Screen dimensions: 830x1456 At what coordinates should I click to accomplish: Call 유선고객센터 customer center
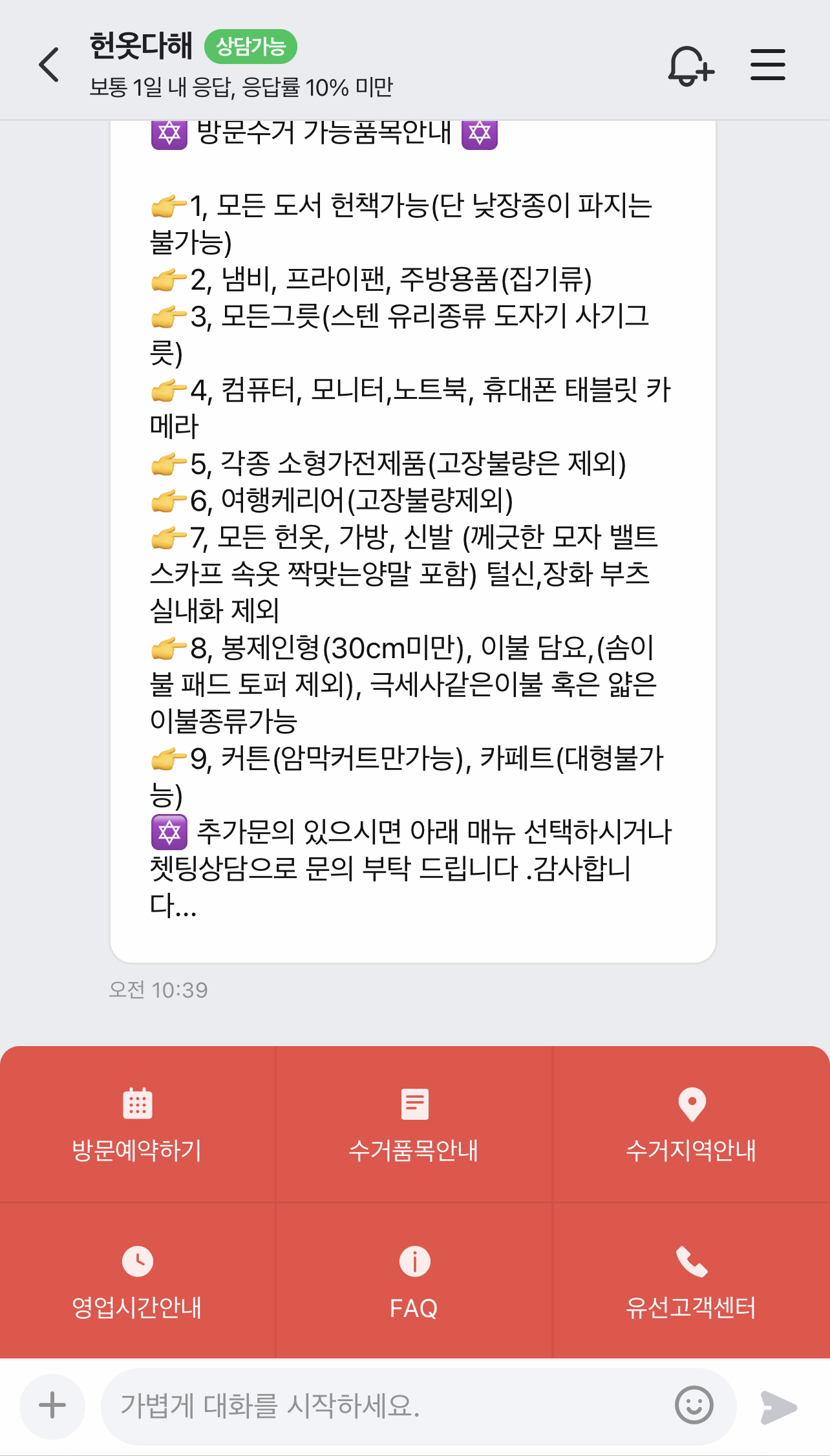[691, 1281]
